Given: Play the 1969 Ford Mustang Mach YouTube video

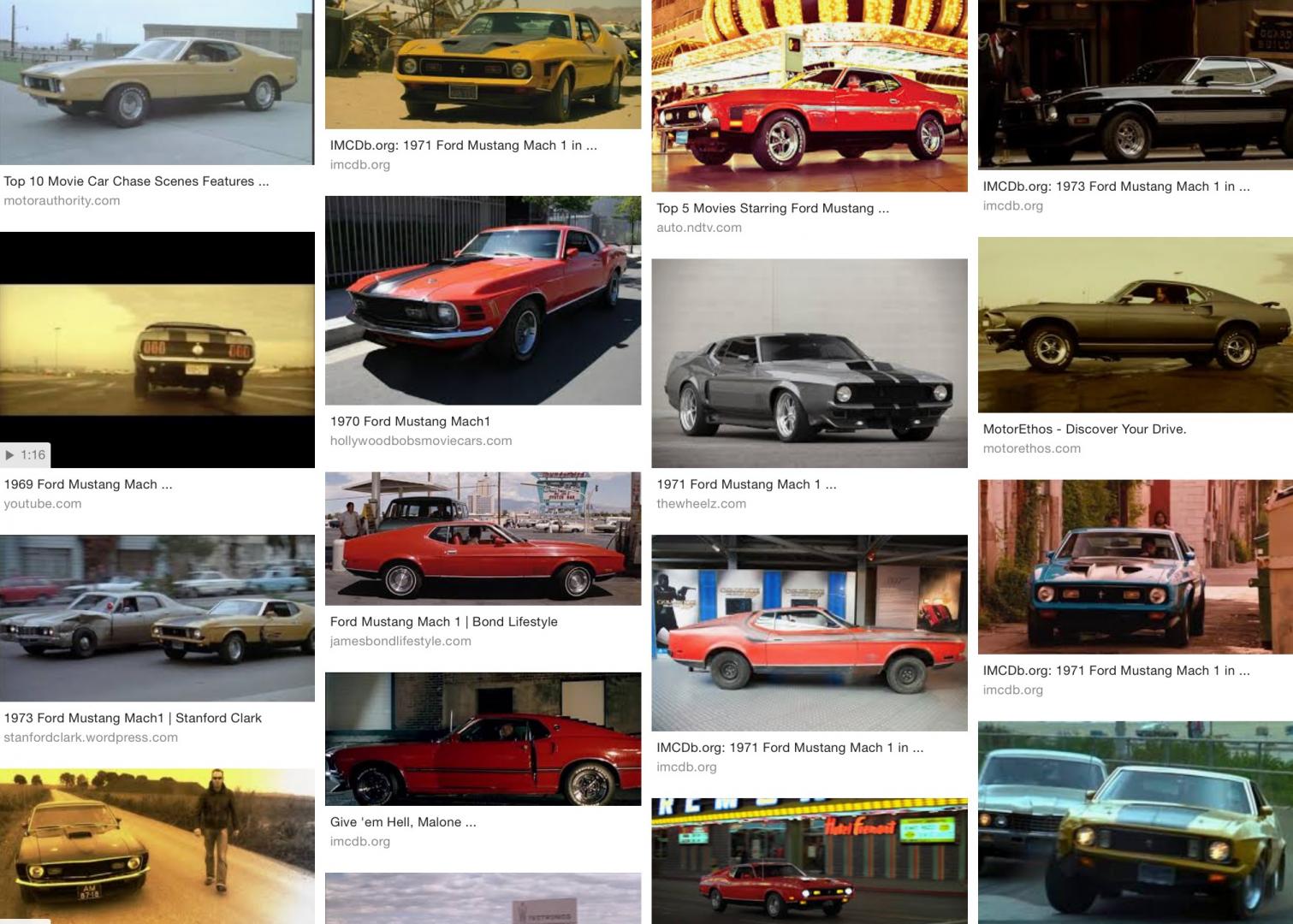Looking at the screenshot, I should coord(157,349).
